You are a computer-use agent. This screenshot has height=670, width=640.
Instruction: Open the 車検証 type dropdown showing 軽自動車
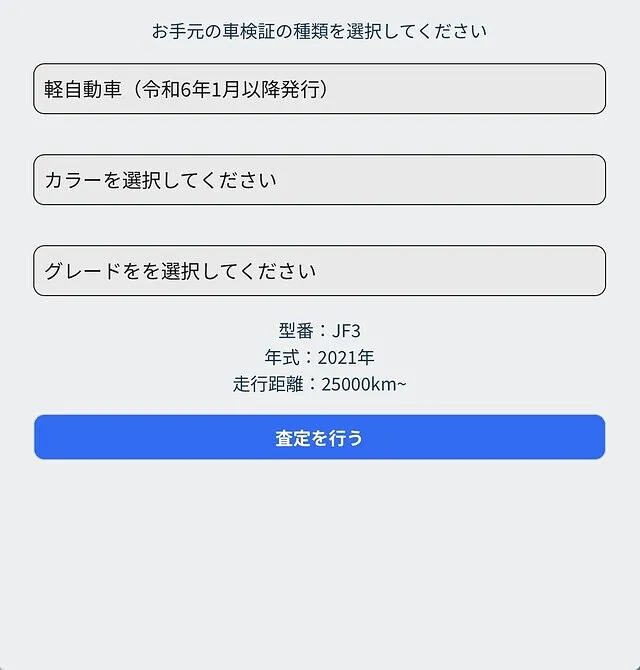coord(319,89)
